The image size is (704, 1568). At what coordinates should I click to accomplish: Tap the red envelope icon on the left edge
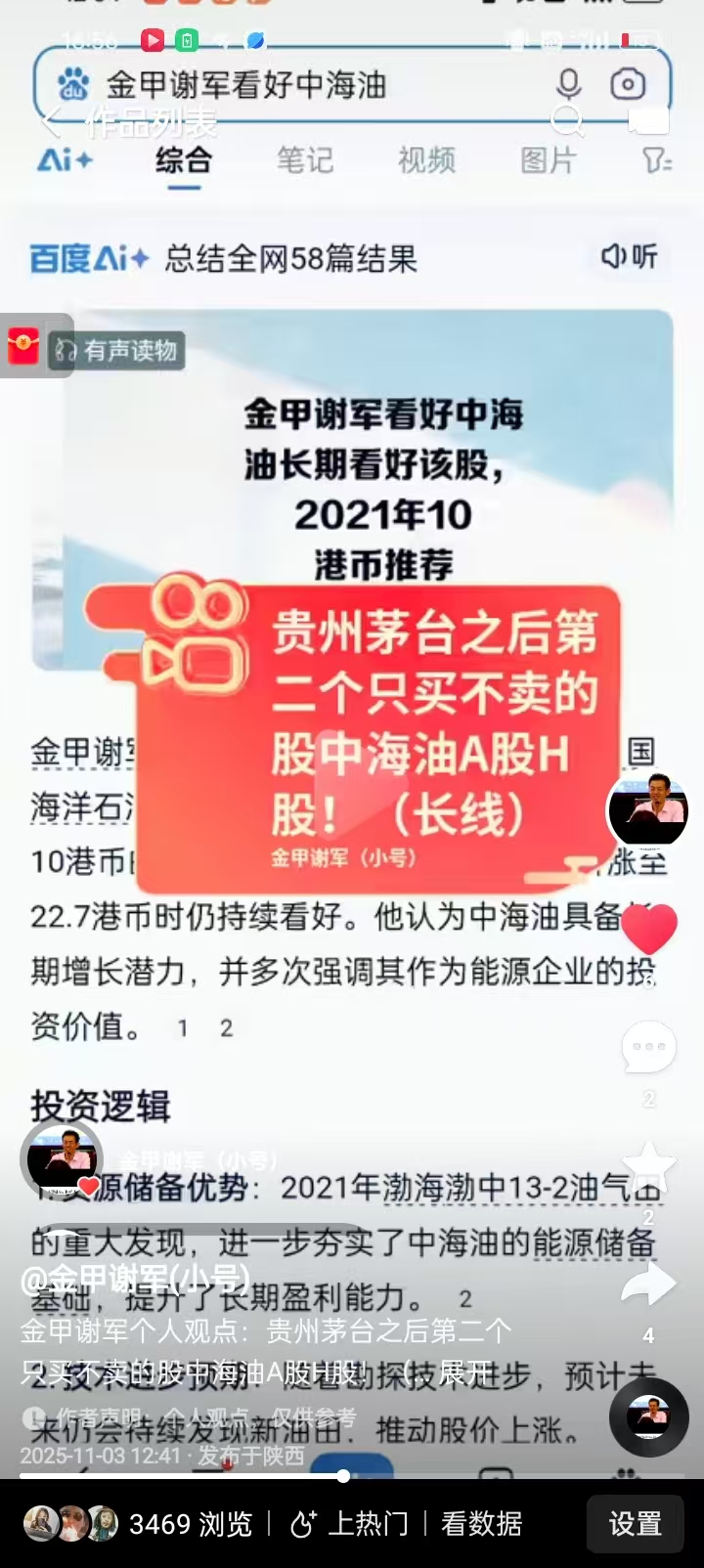[x=23, y=346]
